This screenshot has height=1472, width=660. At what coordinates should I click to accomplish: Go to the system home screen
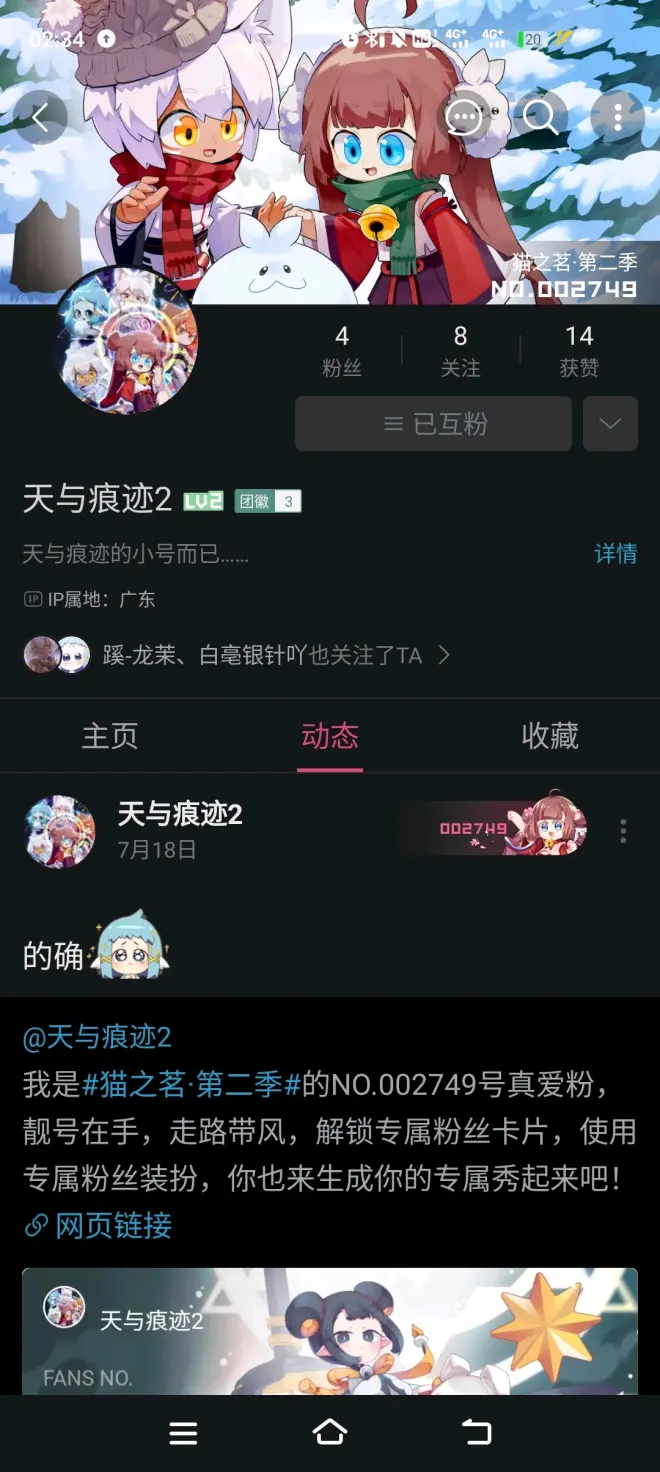pyautogui.click(x=330, y=1433)
